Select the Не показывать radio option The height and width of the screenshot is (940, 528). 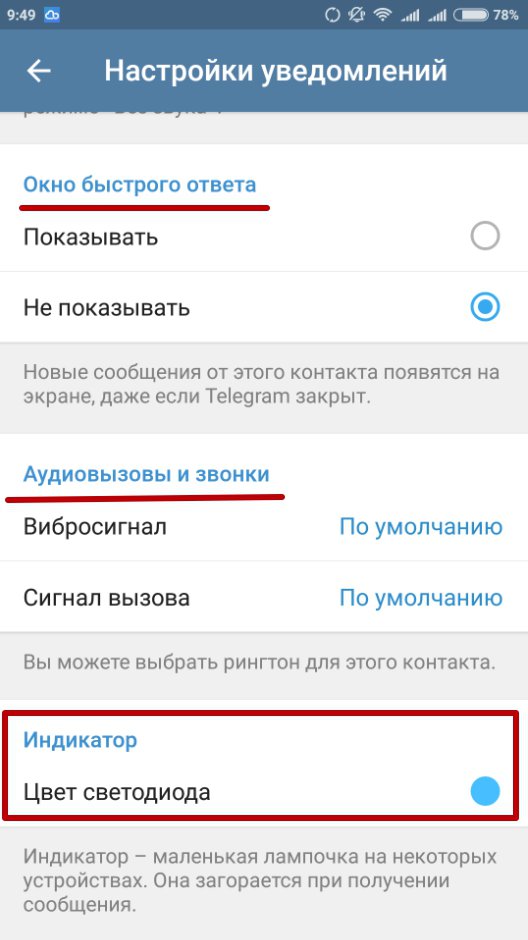pos(264,308)
